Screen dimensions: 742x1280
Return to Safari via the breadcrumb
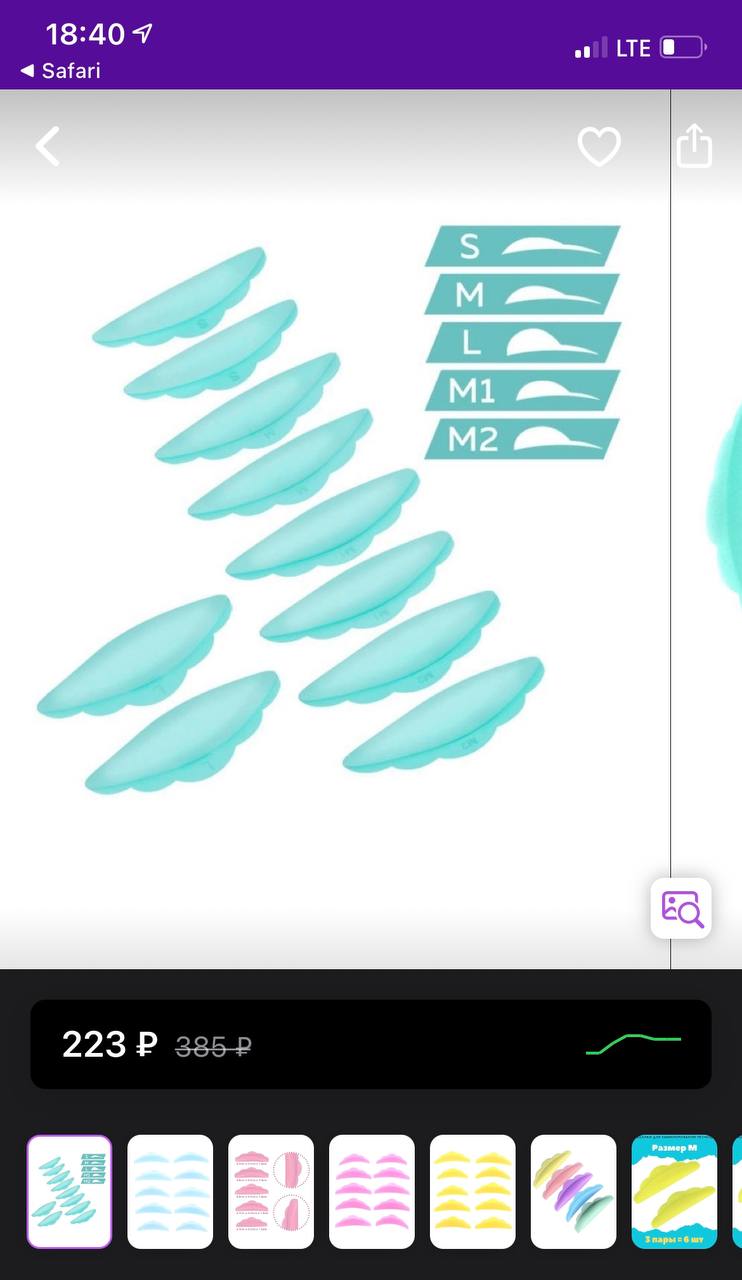(60, 71)
